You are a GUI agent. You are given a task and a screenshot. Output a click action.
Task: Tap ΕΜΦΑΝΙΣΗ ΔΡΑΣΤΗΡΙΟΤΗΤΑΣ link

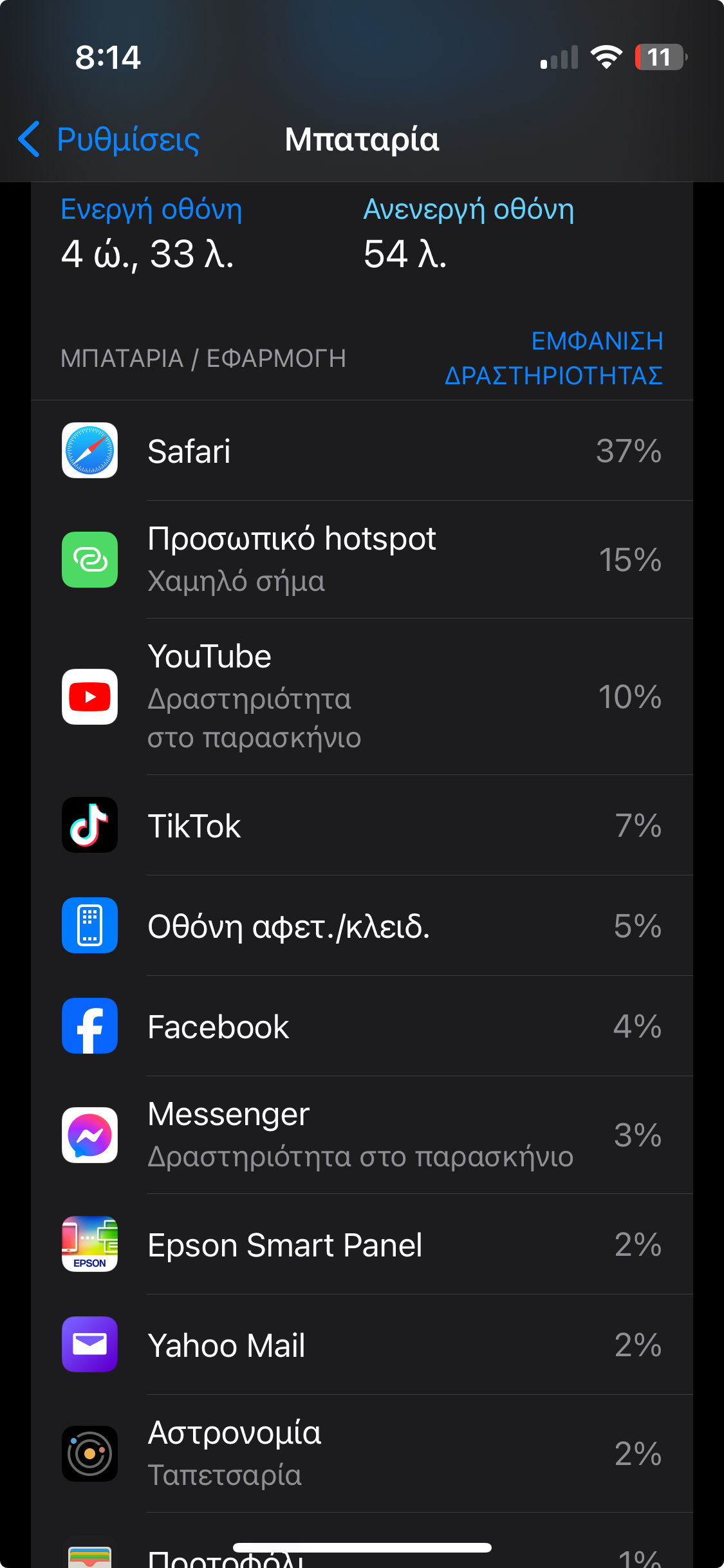(x=553, y=358)
